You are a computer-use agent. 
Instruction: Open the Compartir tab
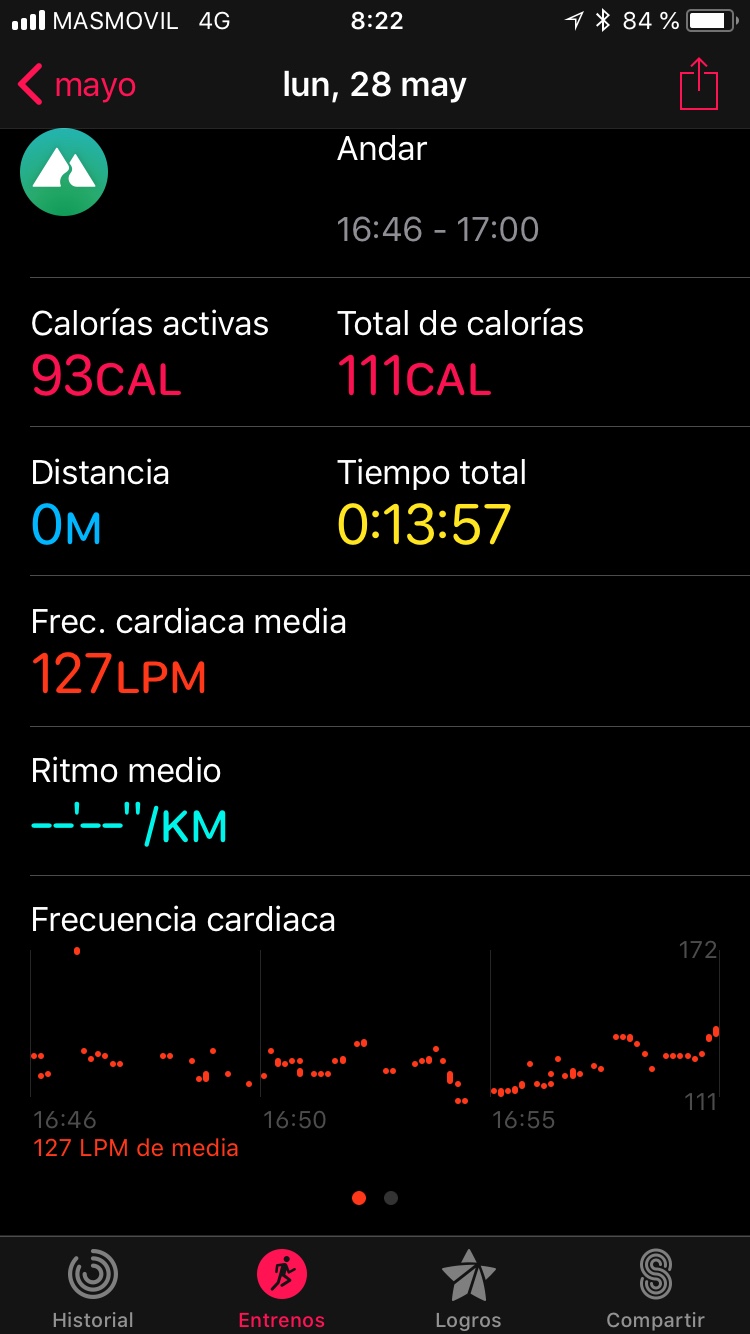pyautogui.click(x=655, y=1288)
